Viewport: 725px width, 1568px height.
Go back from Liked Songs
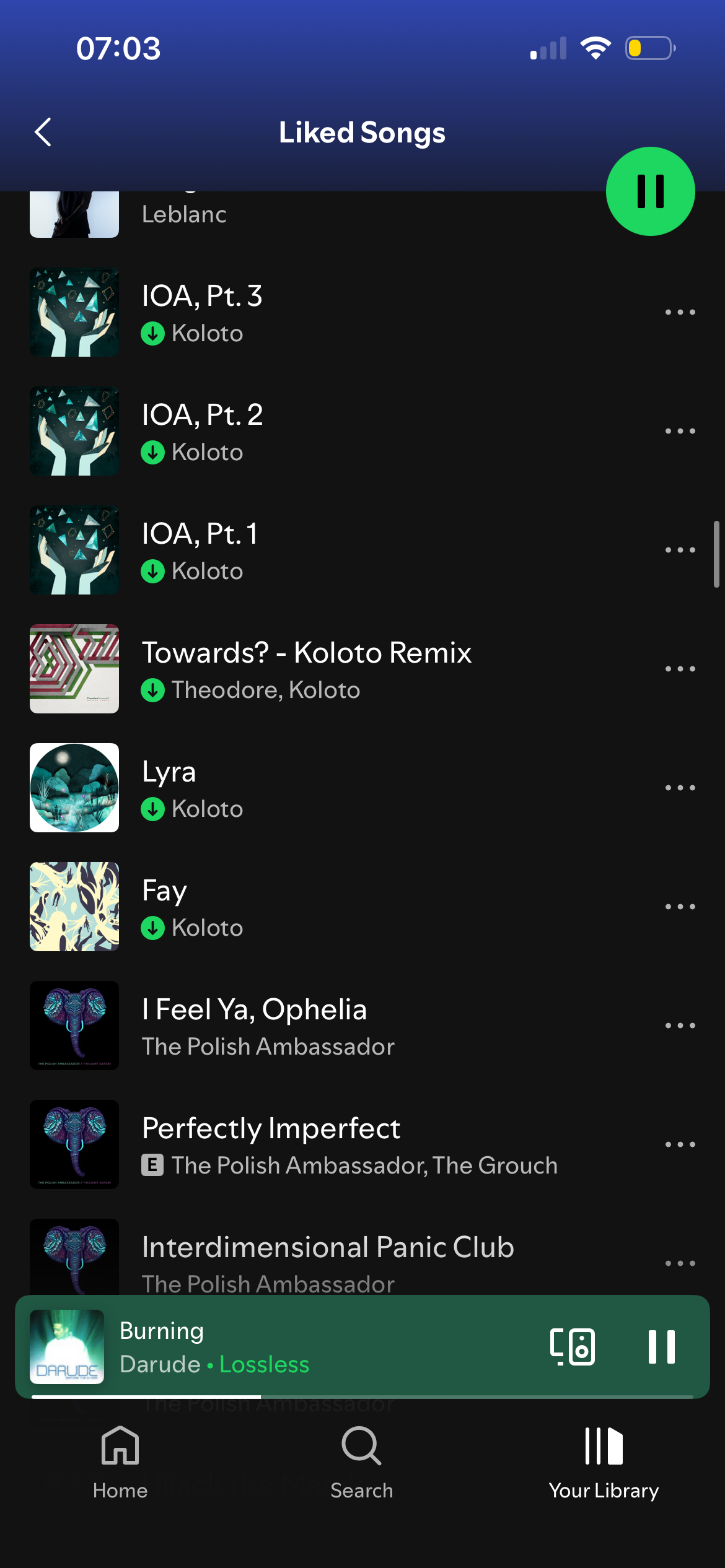coord(43,133)
